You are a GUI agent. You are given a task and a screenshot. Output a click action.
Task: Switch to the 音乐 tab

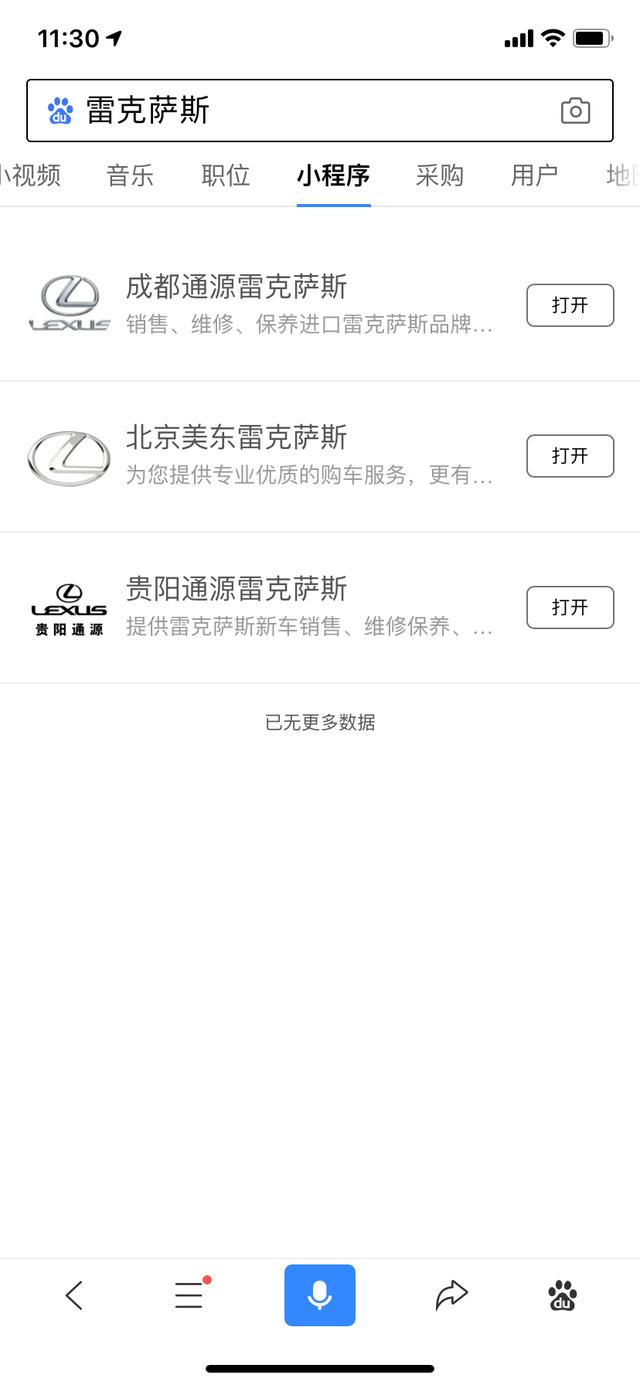tap(130, 176)
